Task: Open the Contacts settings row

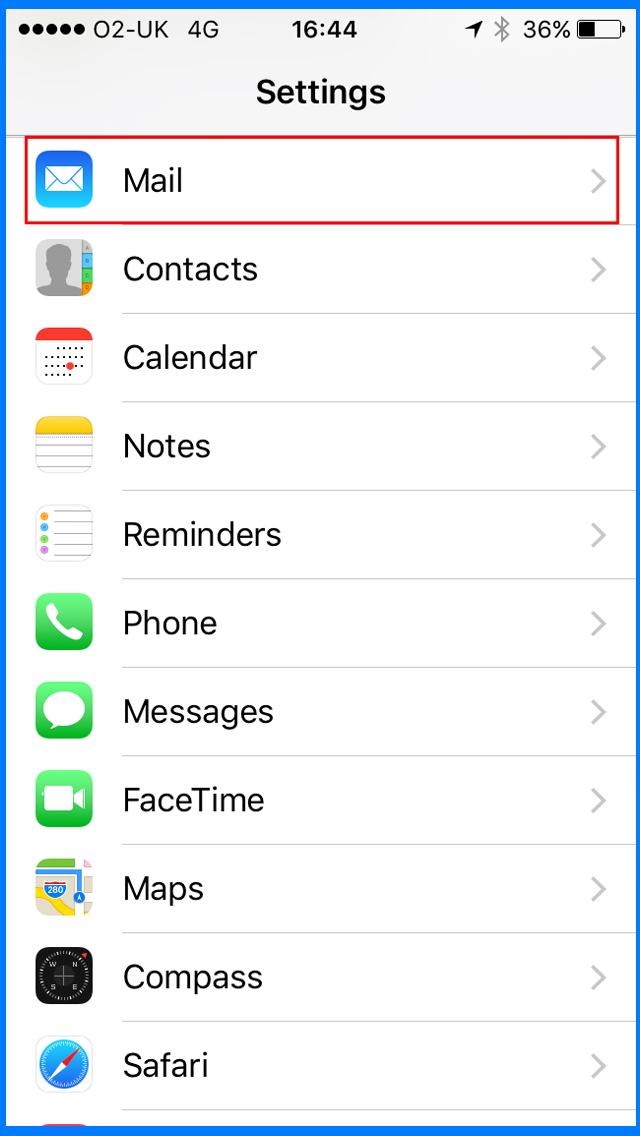Action: pyautogui.click(x=321, y=270)
